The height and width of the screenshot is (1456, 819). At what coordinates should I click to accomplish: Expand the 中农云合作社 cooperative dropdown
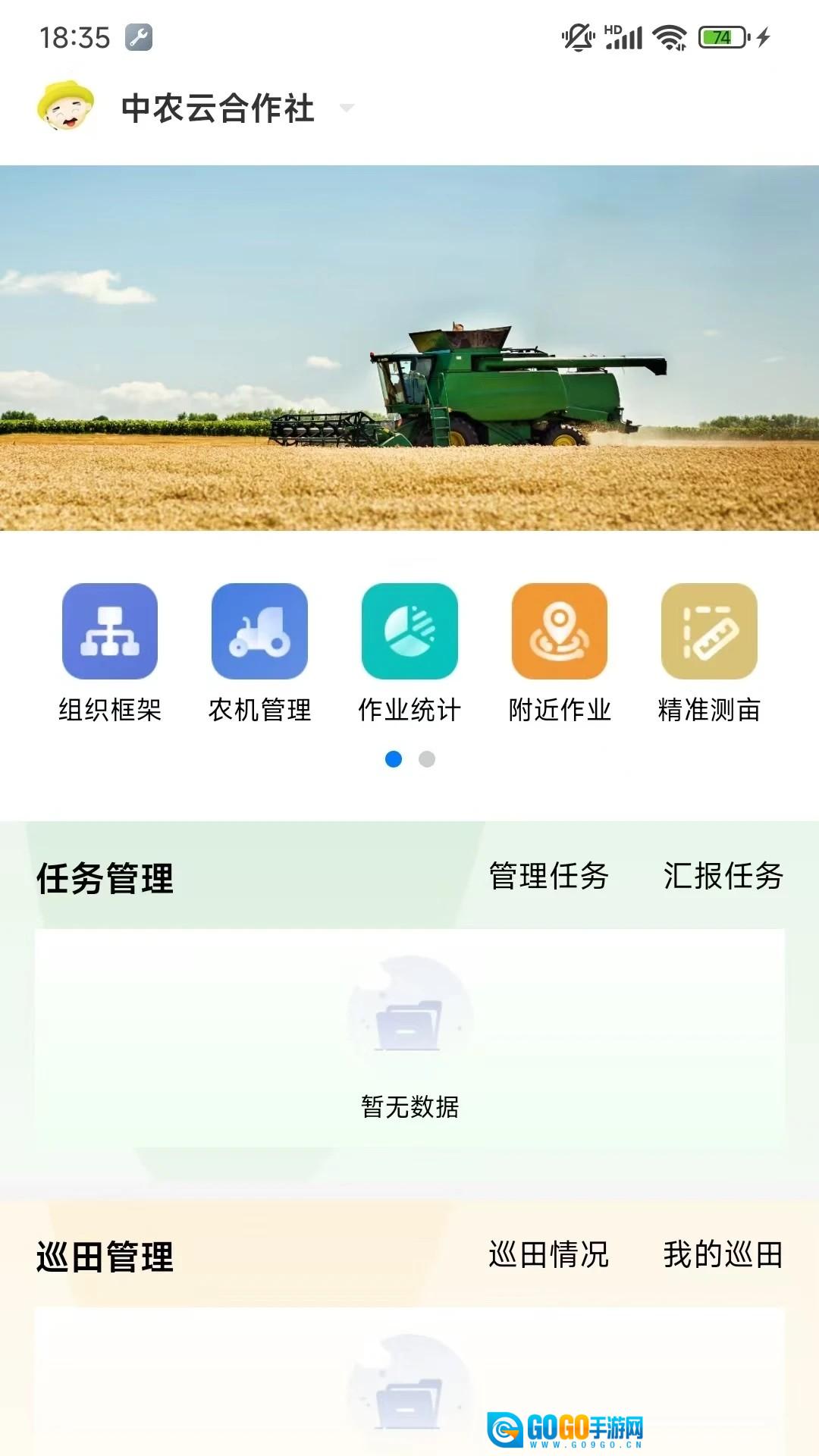click(347, 108)
